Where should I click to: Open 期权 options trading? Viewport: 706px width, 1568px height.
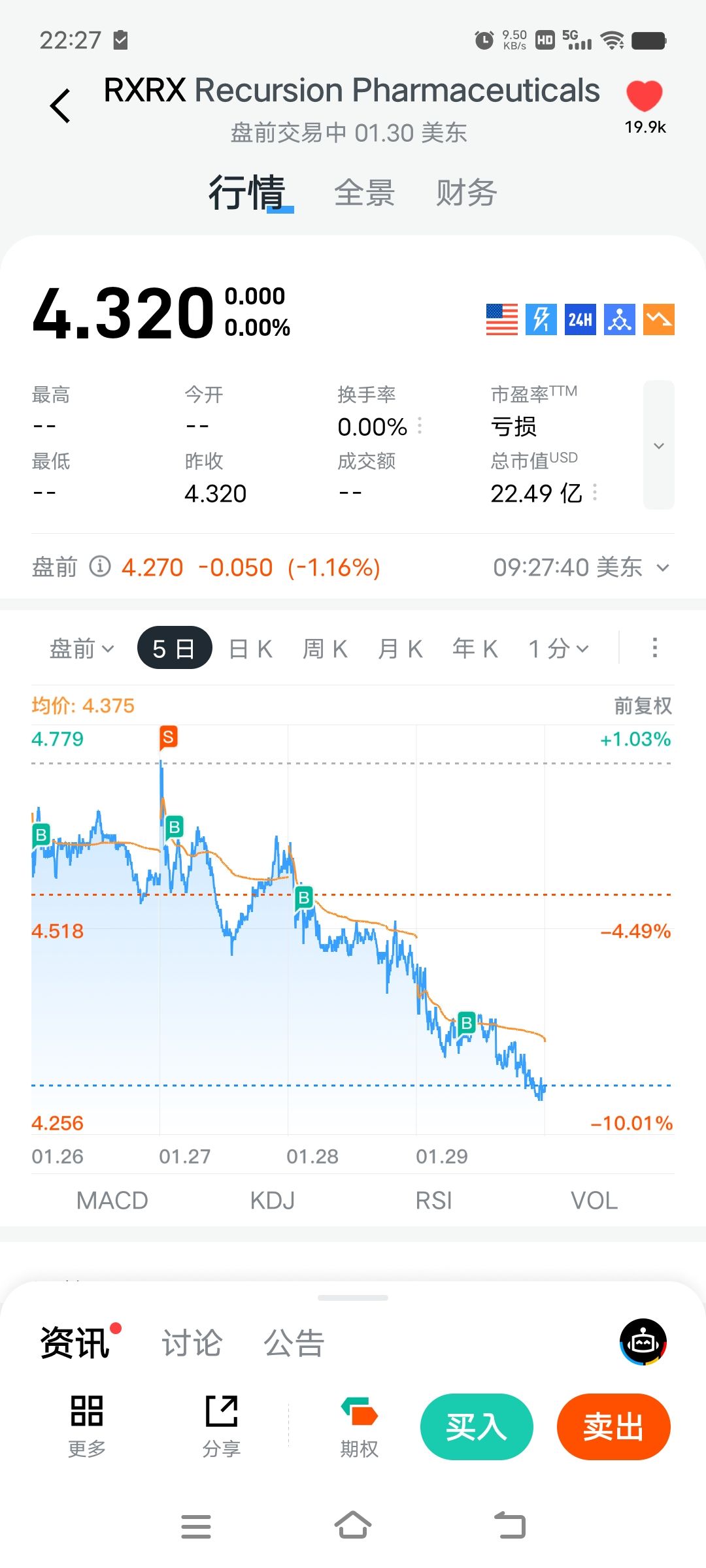[x=359, y=1427]
